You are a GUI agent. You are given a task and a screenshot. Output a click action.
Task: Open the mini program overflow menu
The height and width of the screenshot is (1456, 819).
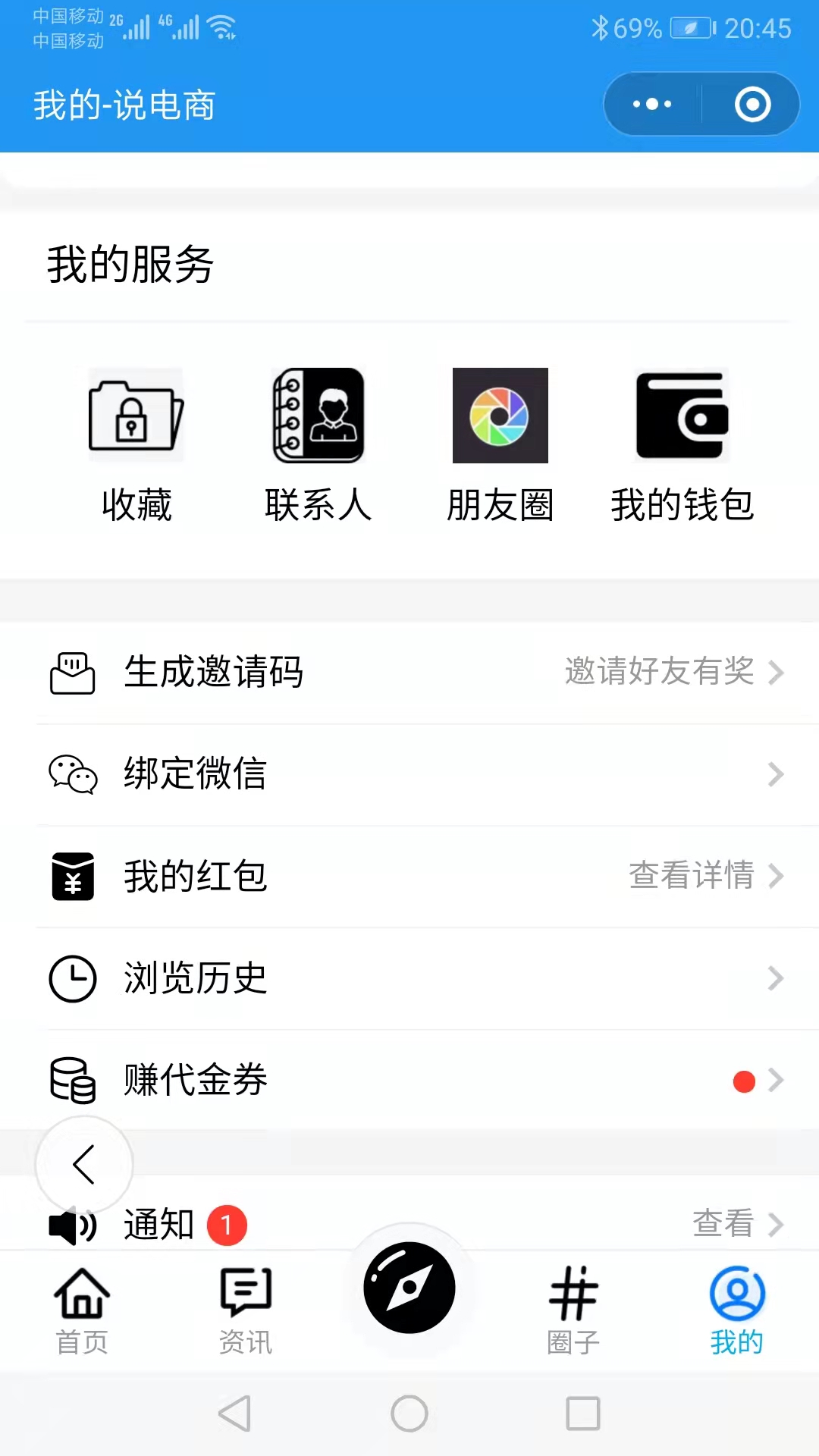(652, 104)
